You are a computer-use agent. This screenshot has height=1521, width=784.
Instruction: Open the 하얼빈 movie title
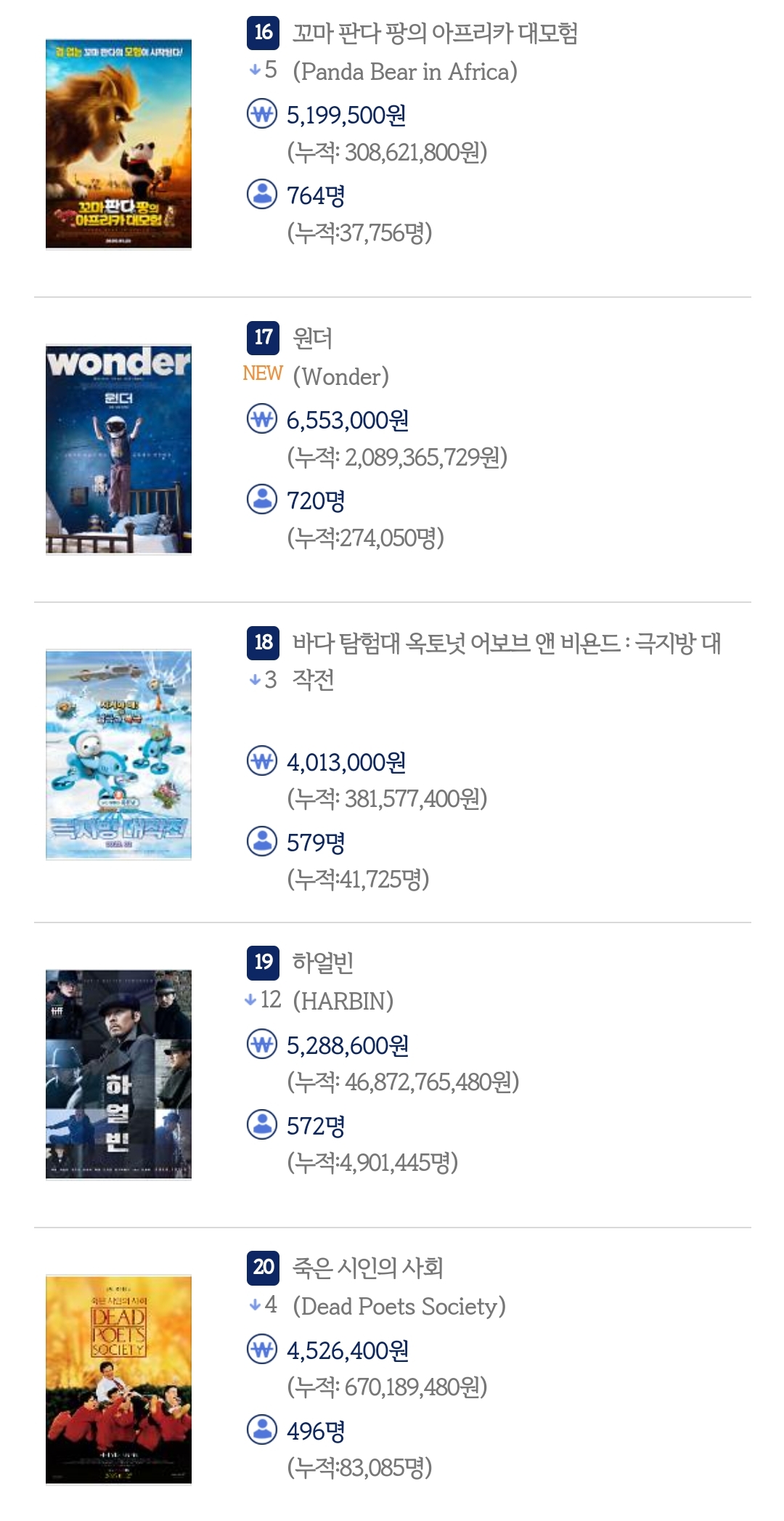coord(322,963)
